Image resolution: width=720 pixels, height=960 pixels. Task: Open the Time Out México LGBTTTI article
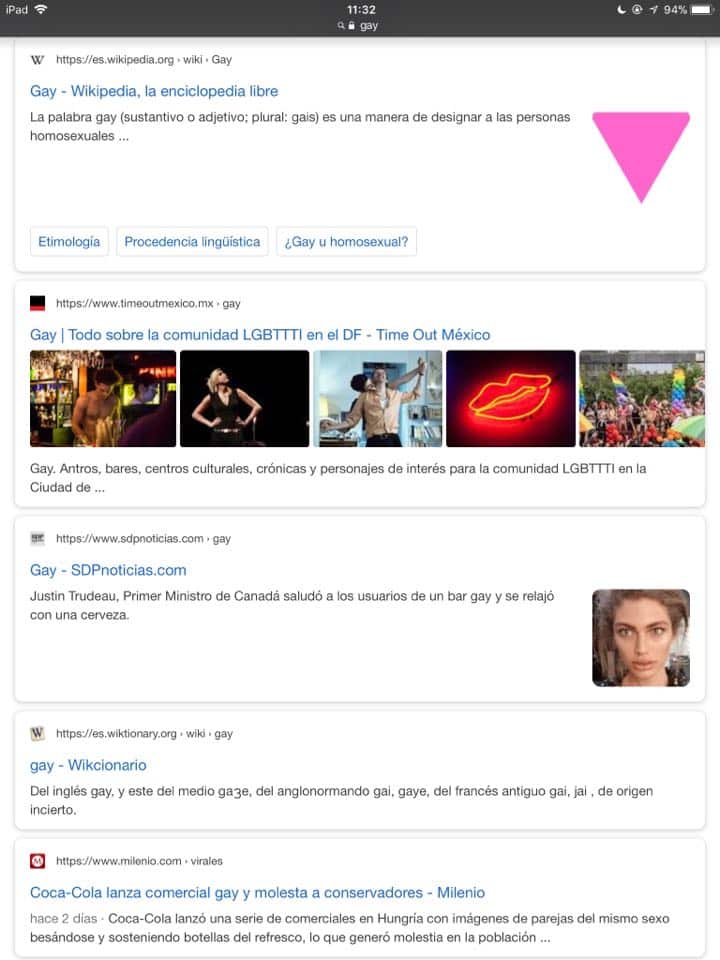259,334
